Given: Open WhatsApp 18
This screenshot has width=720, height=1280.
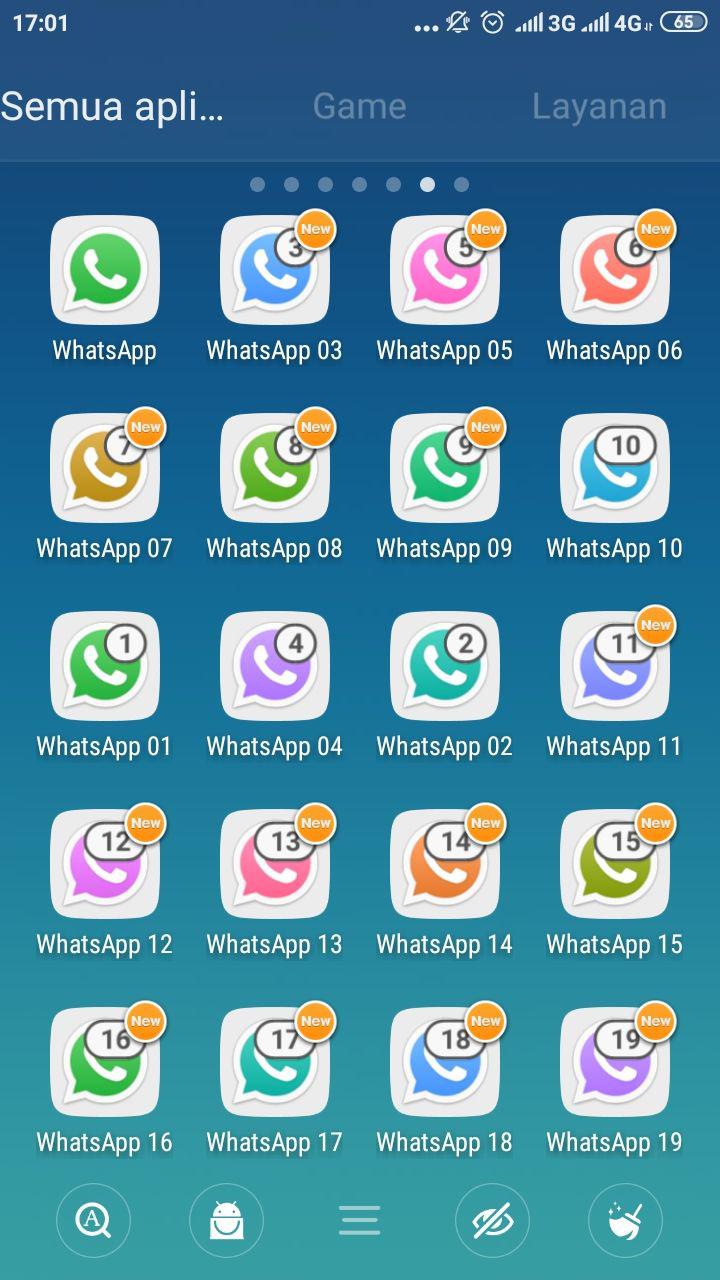Looking at the screenshot, I should [x=445, y=1062].
